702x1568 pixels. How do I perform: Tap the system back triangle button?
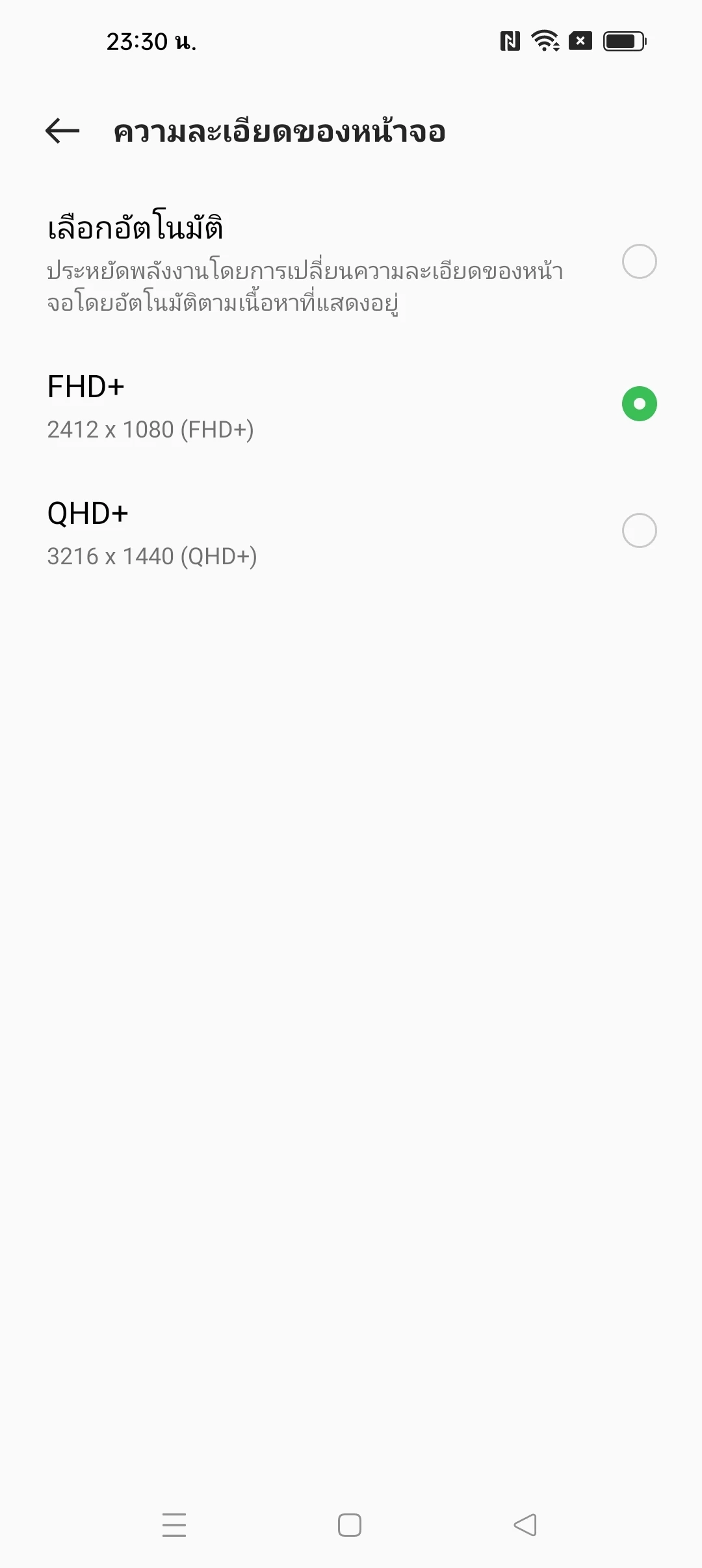coord(525,1524)
